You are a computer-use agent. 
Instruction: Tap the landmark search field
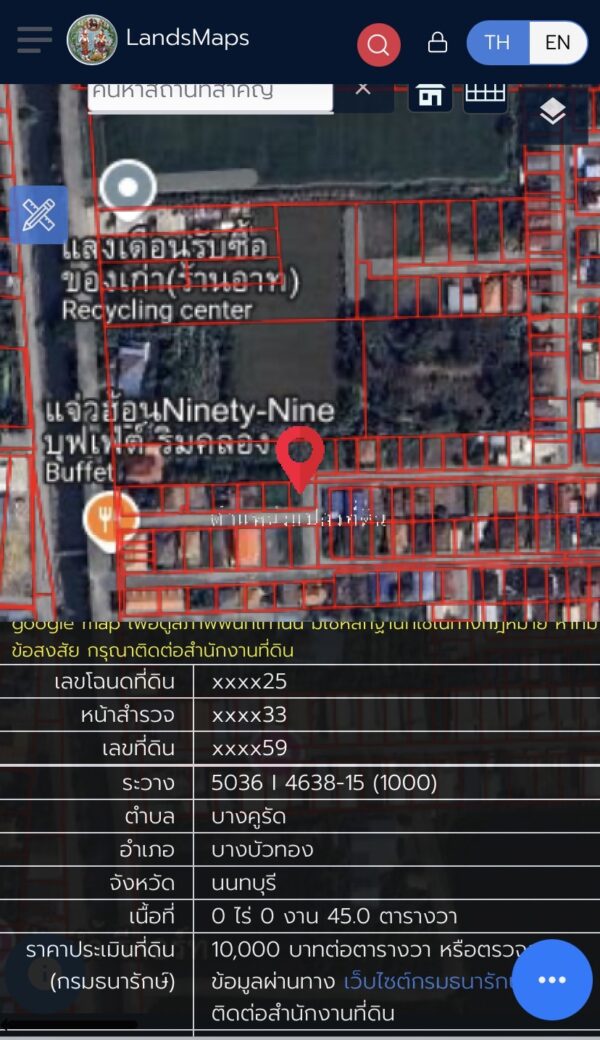(210, 93)
